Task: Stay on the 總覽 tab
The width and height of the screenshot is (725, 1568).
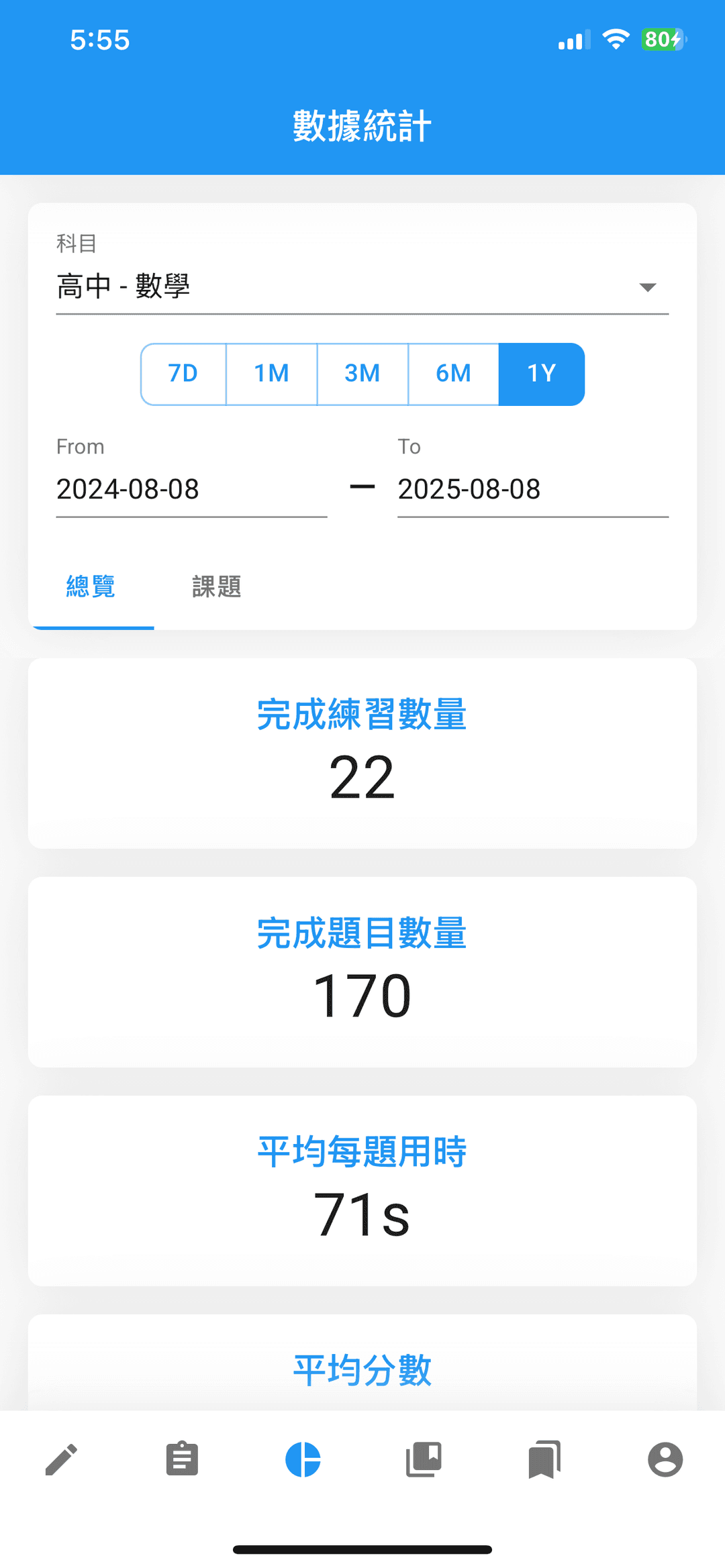Action: coord(92,586)
